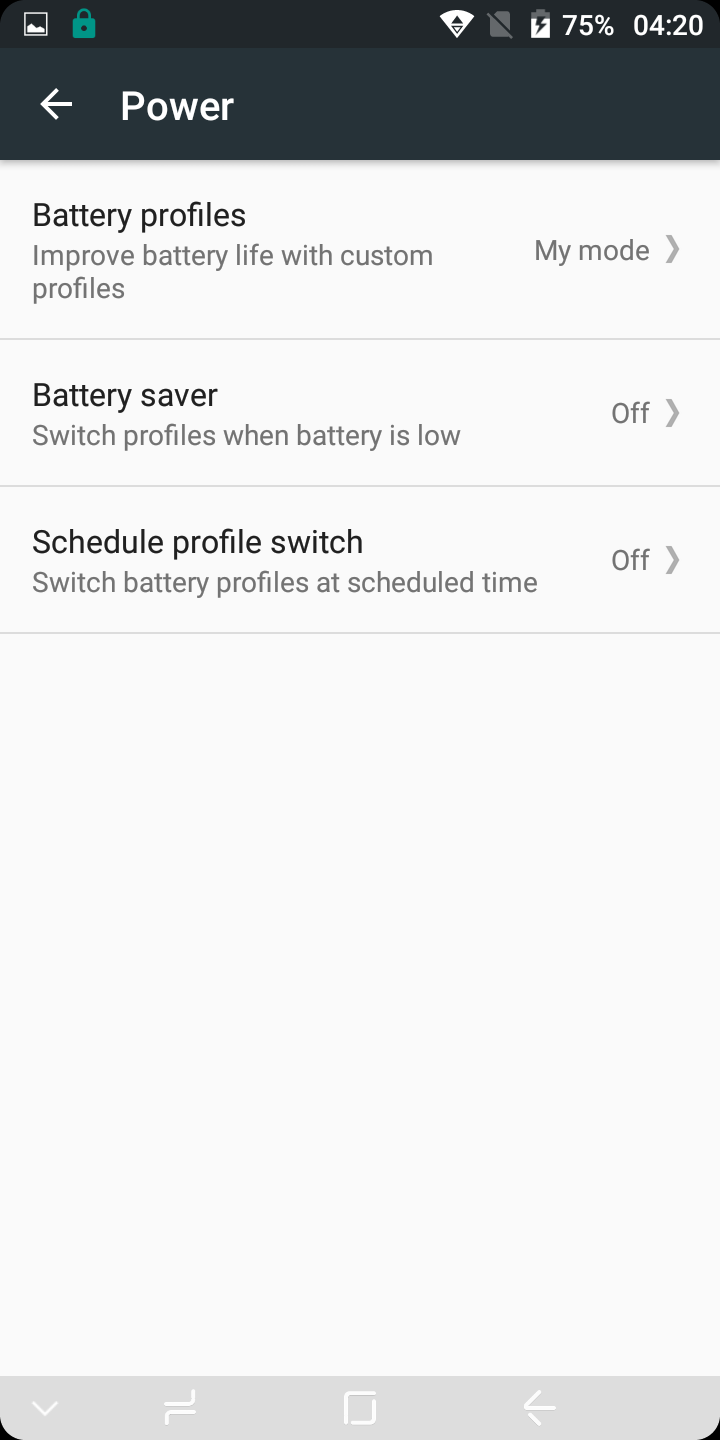Tap the system back arrow in navigation bar

[540, 1408]
